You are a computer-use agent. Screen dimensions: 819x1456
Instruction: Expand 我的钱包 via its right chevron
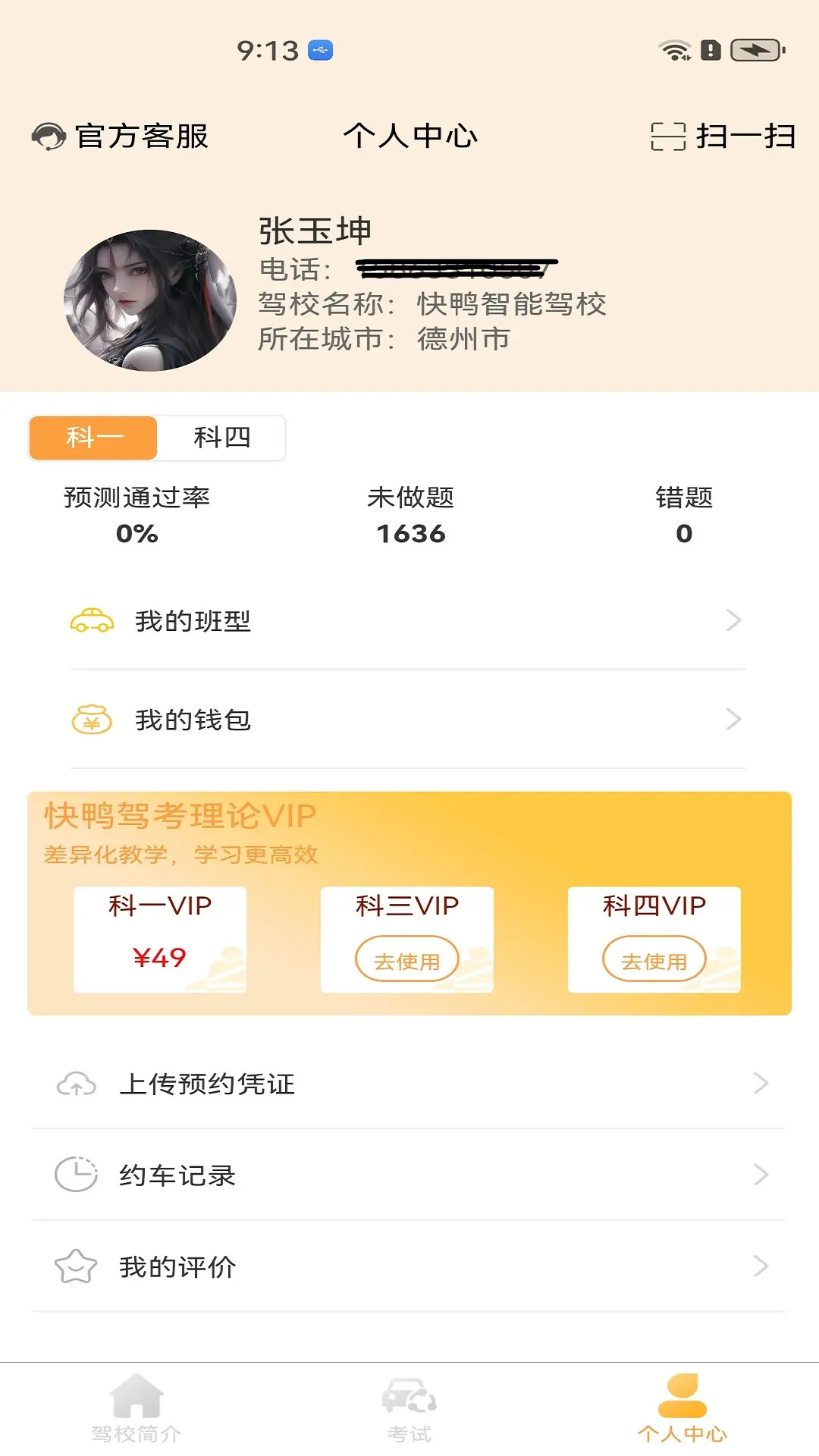click(x=733, y=717)
